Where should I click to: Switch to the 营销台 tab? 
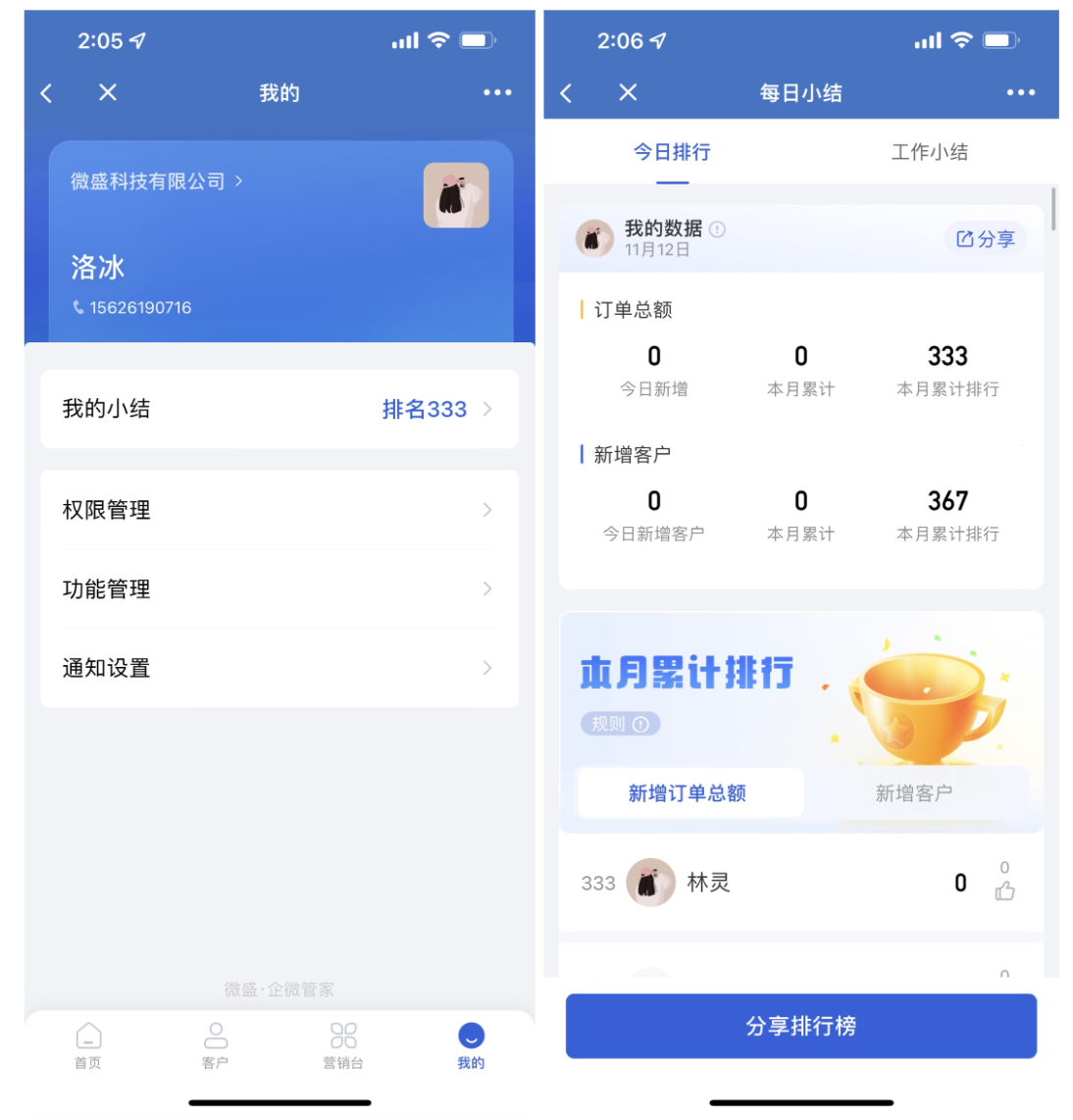343,1045
